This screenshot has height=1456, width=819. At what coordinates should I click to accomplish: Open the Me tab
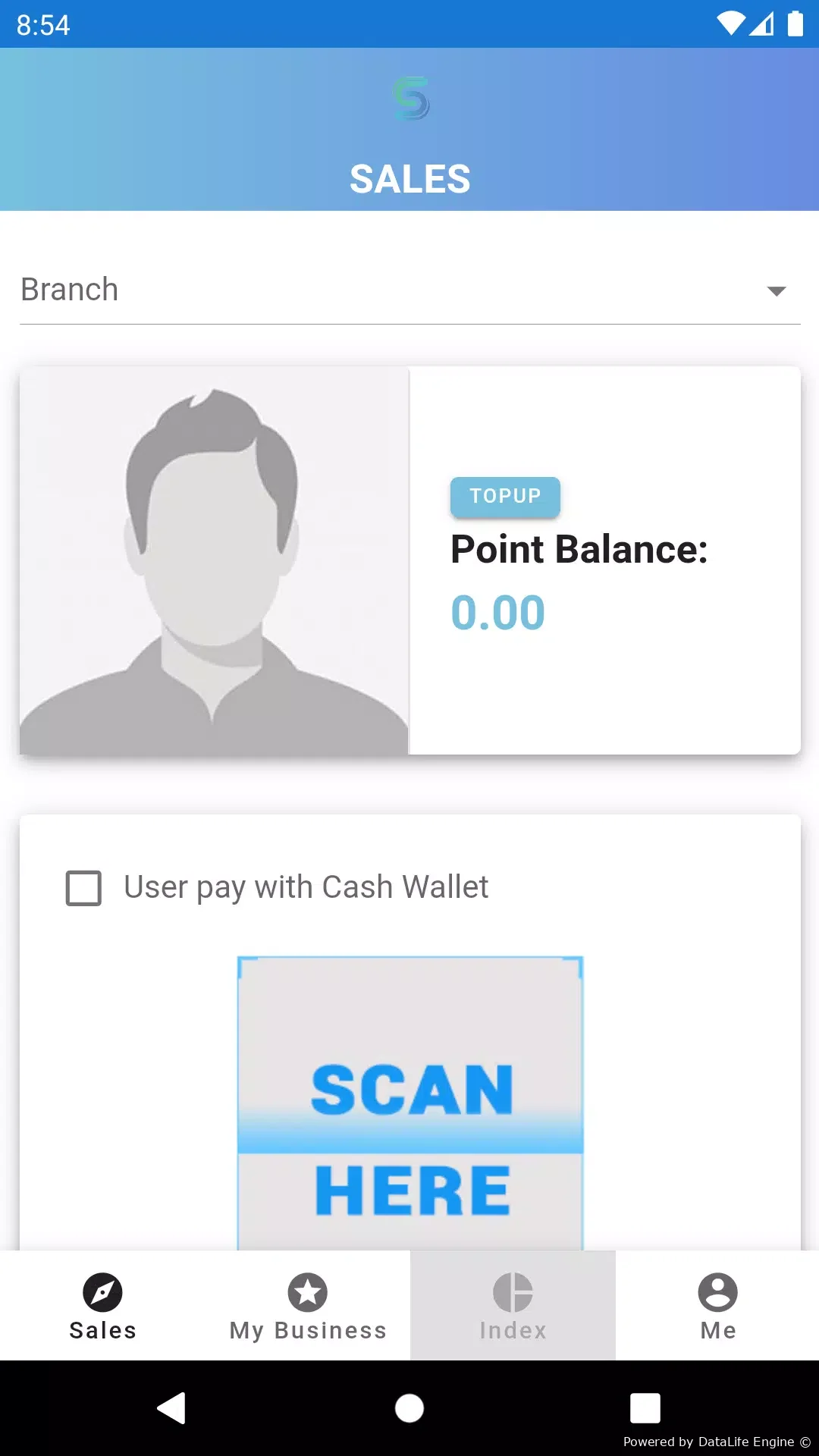(x=717, y=1306)
